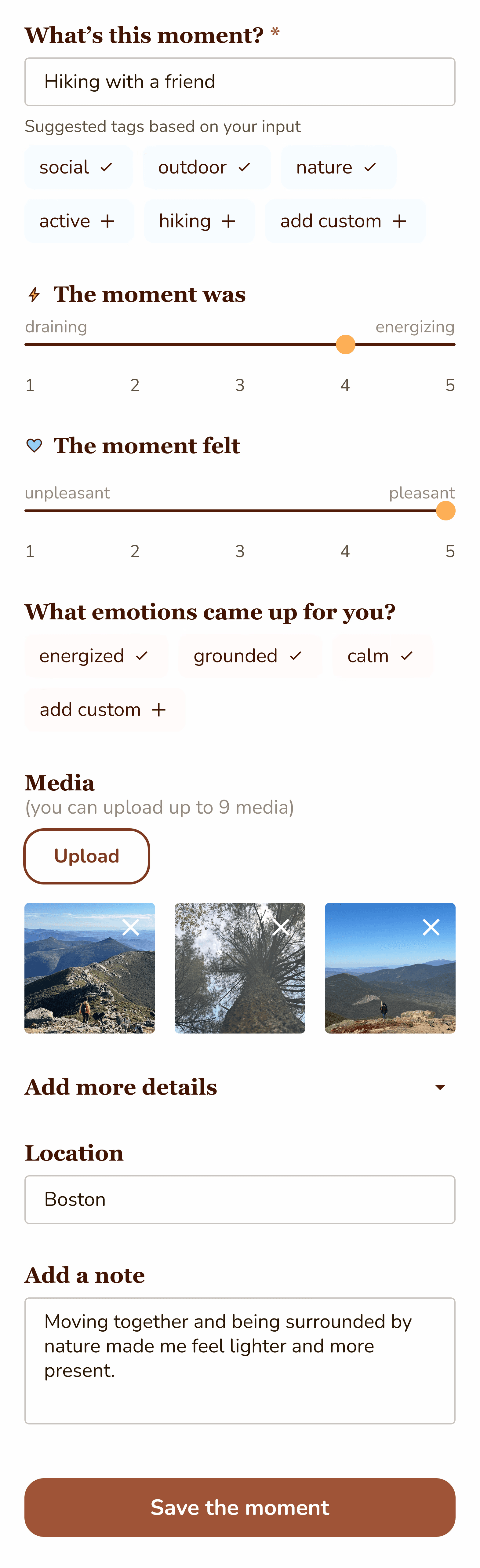The image size is (480, 1568).
Task: Save the moment
Action: (240, 1507)
